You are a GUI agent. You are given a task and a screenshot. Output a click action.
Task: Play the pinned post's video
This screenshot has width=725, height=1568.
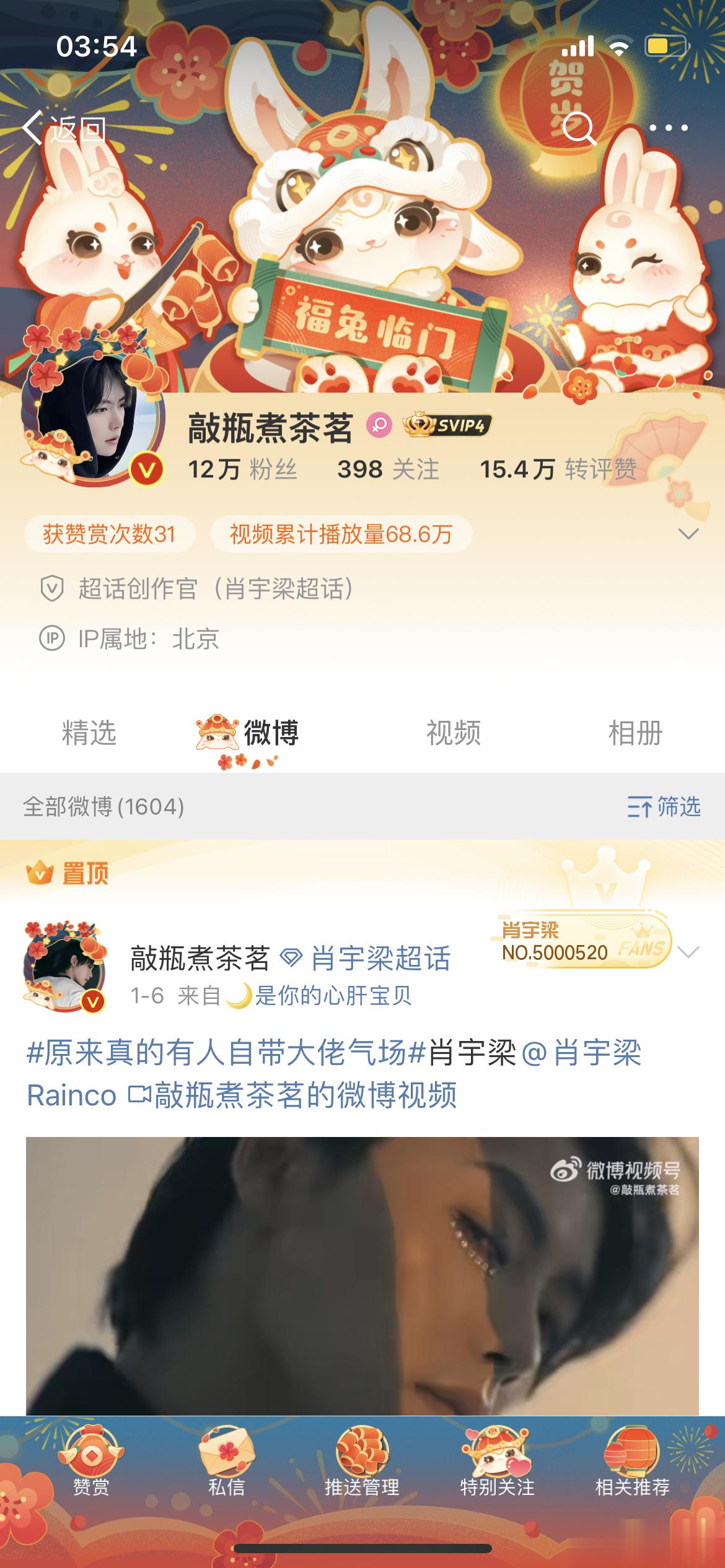point(362,1276)
